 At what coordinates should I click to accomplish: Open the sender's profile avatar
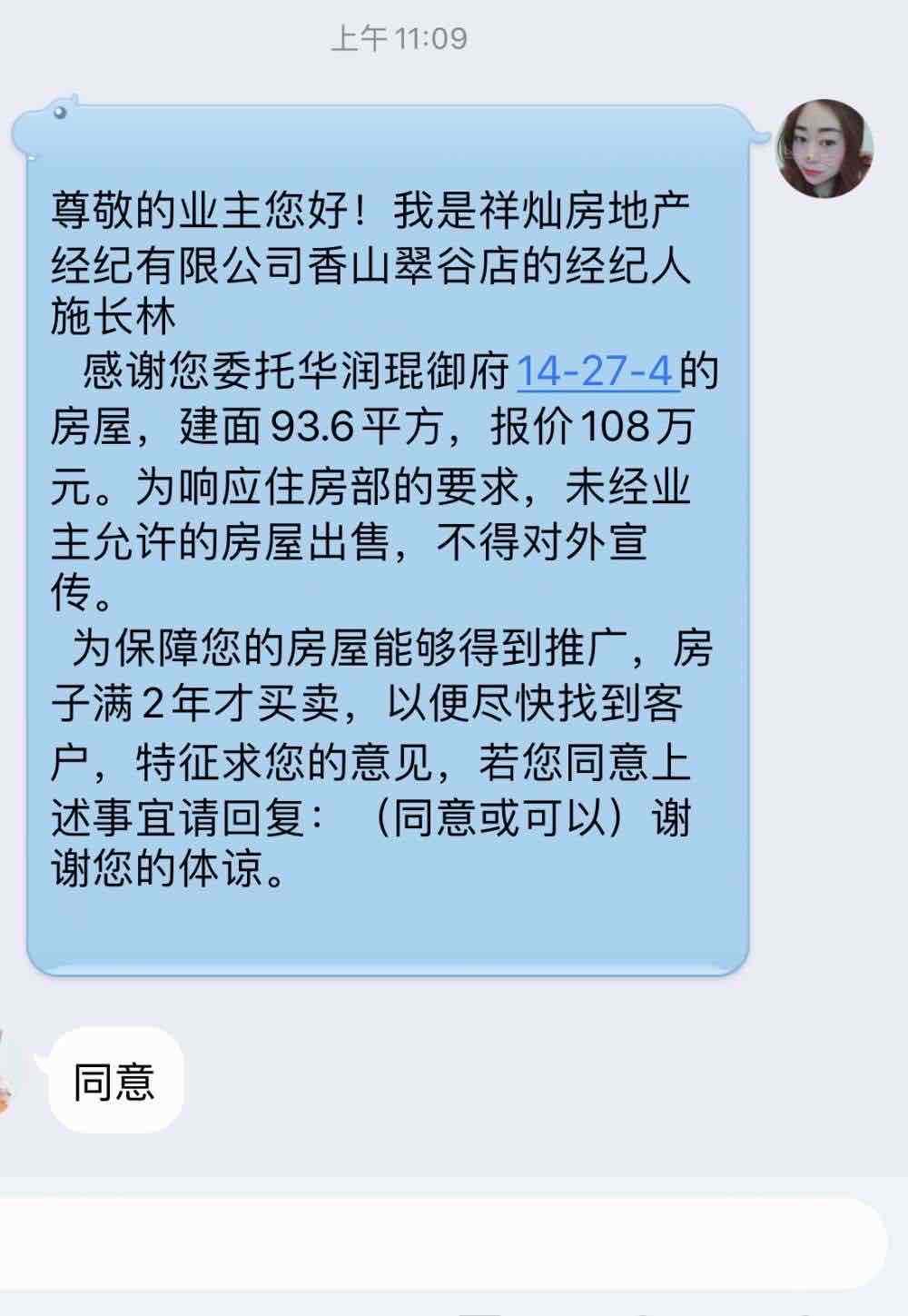click(824, 148)
